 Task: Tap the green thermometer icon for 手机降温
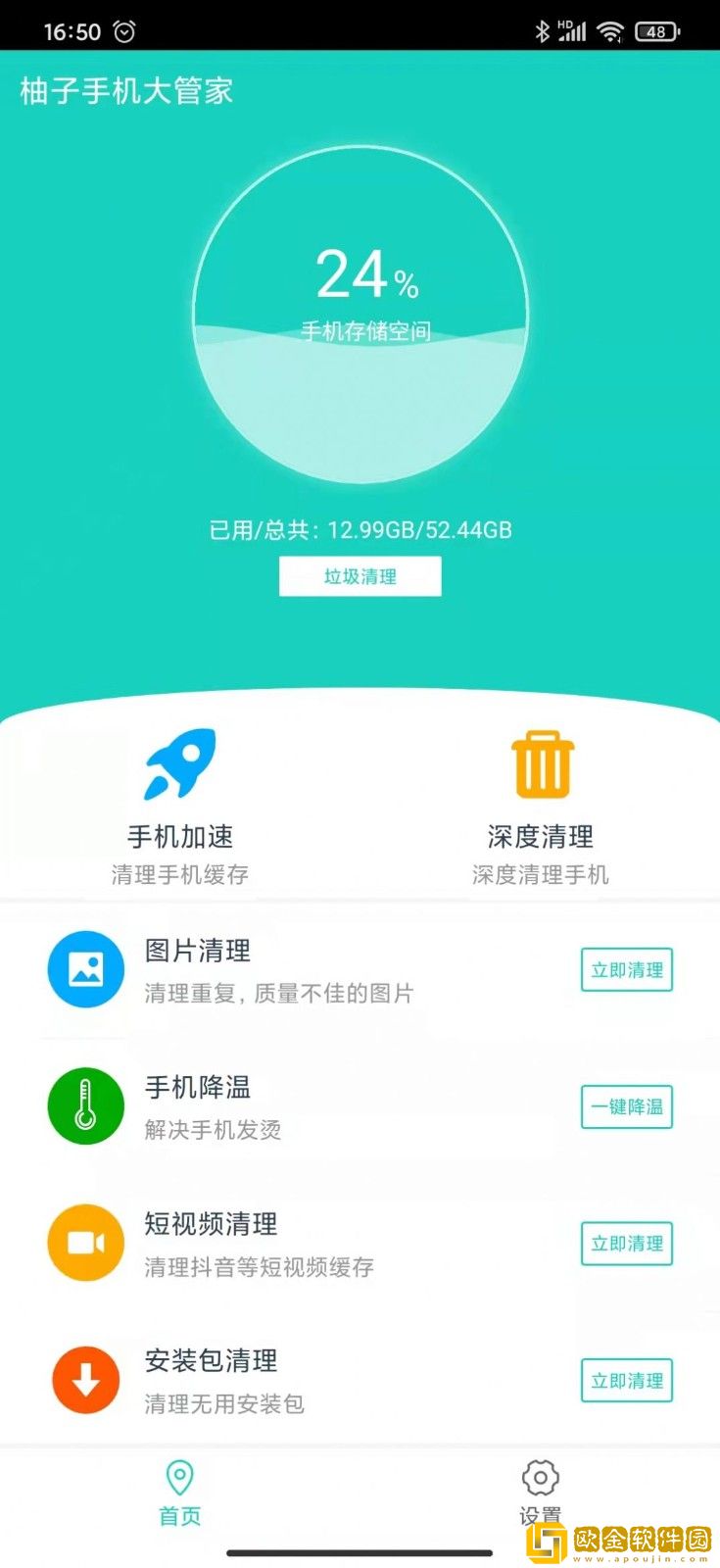click(85, 1105)
